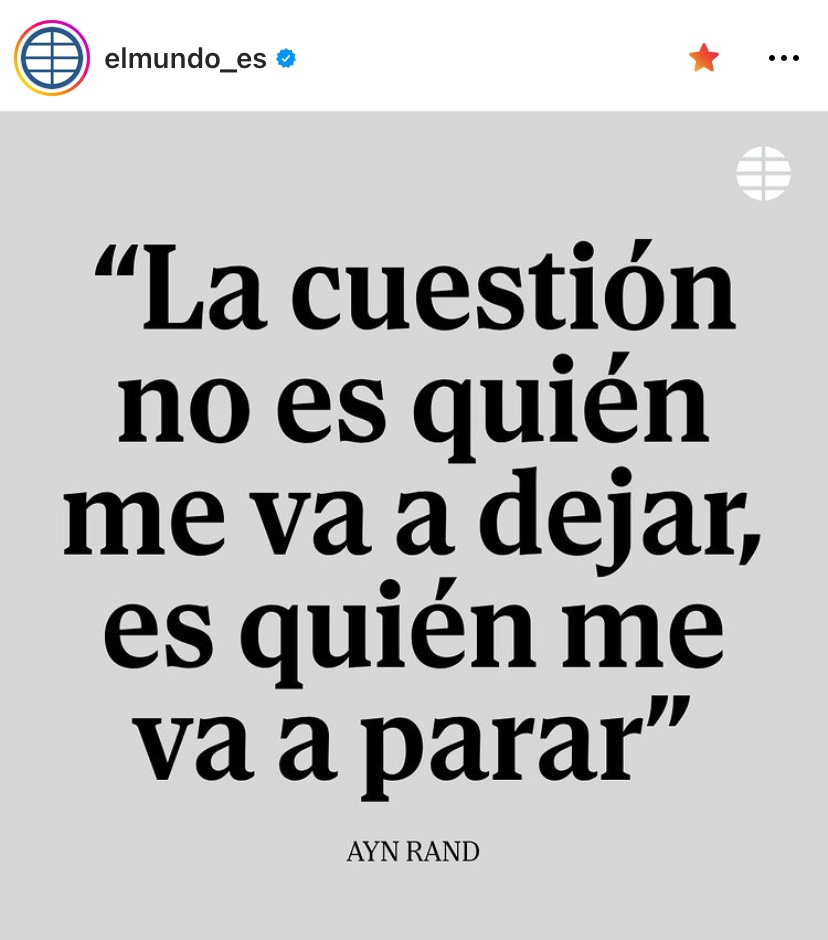The image size is (828, 940).
Task: Open elmundo_es profile picture story
Action: point(52,58)
